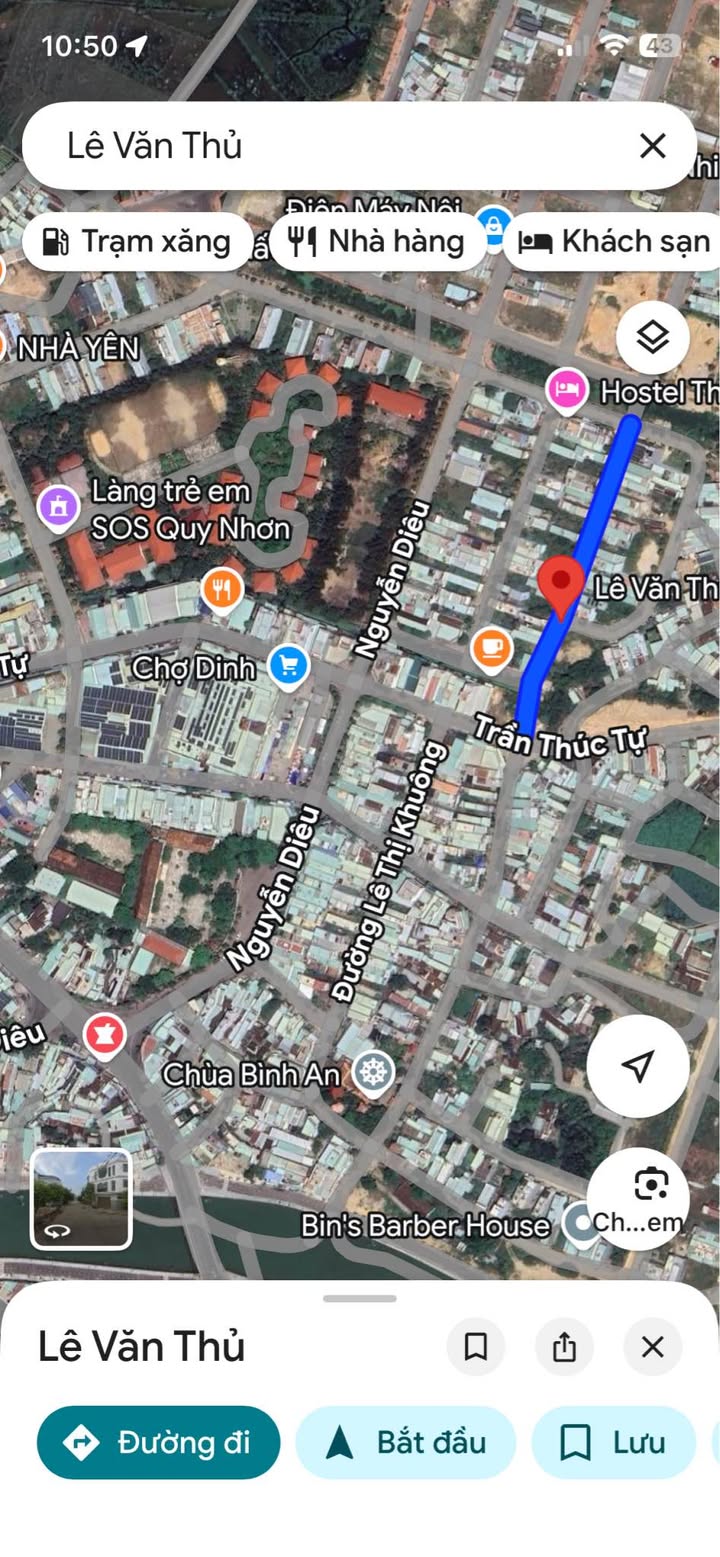Tap the Hostel pink marker
Viewport: 720px width, 1557px height.
pos(566,390)
